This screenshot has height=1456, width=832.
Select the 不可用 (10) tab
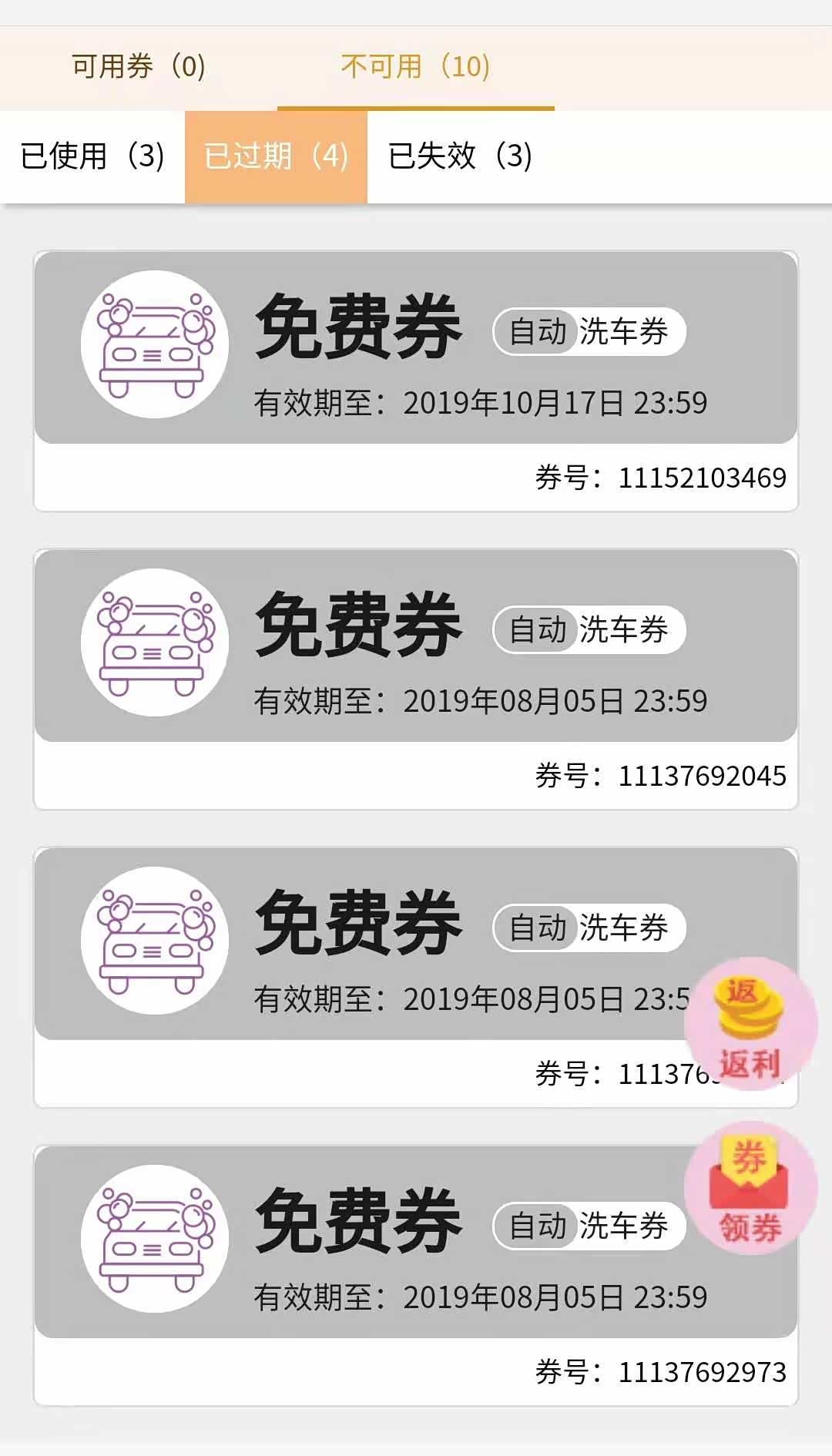pyautogui.click(x=415, y=67)
